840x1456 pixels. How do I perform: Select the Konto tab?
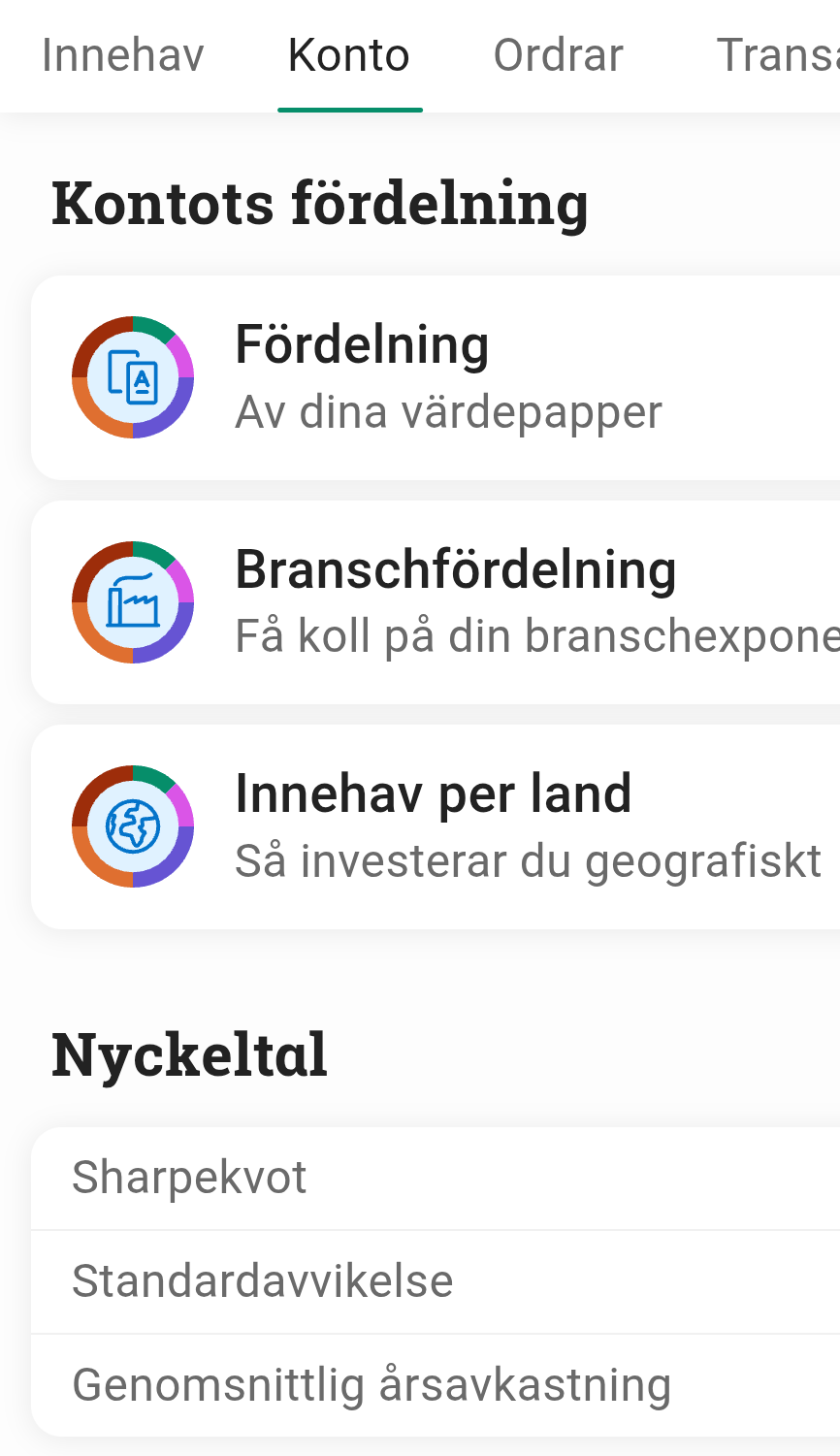[349, 55]
